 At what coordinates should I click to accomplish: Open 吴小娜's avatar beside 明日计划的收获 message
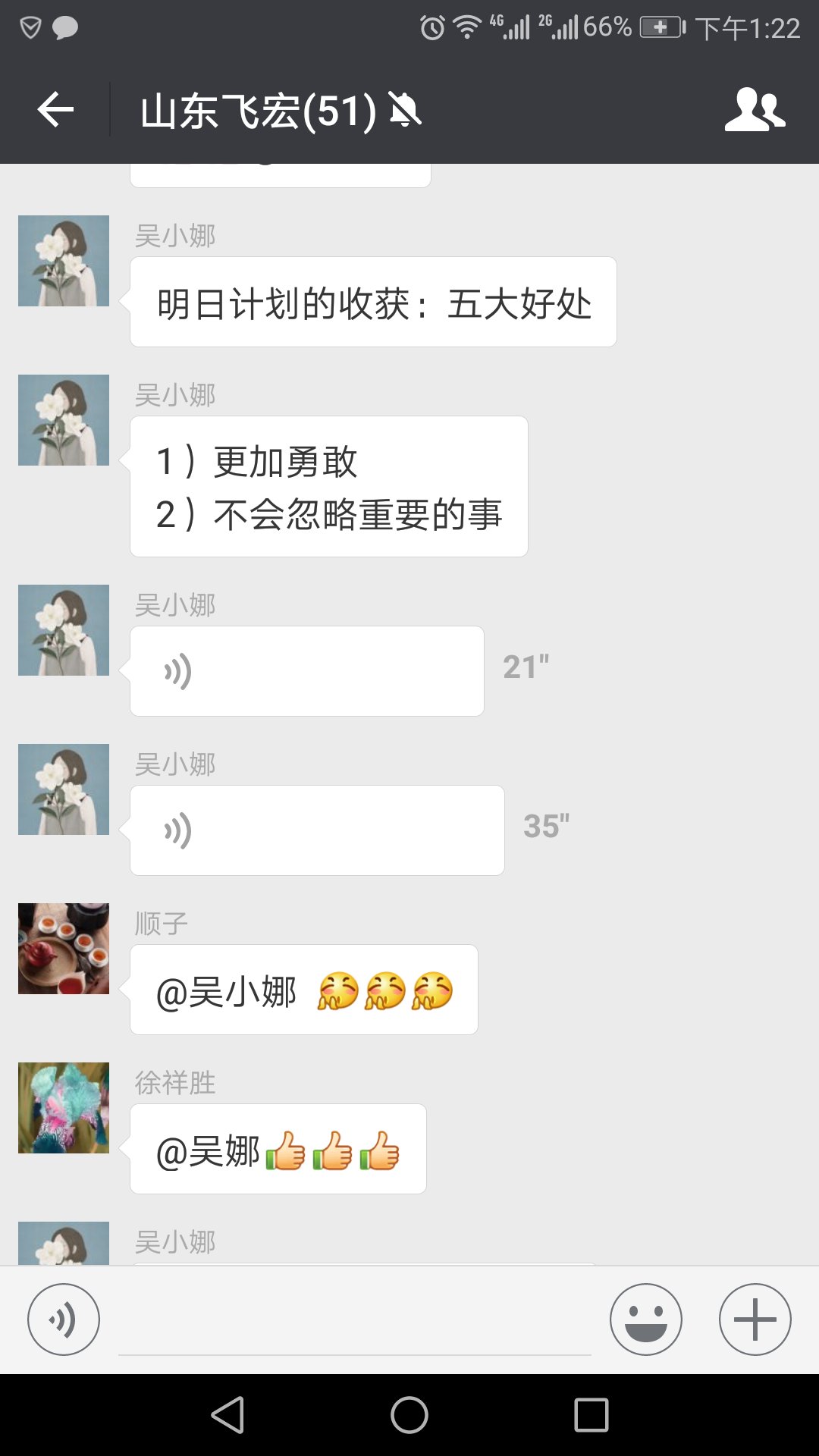click(x=64, y=261)
